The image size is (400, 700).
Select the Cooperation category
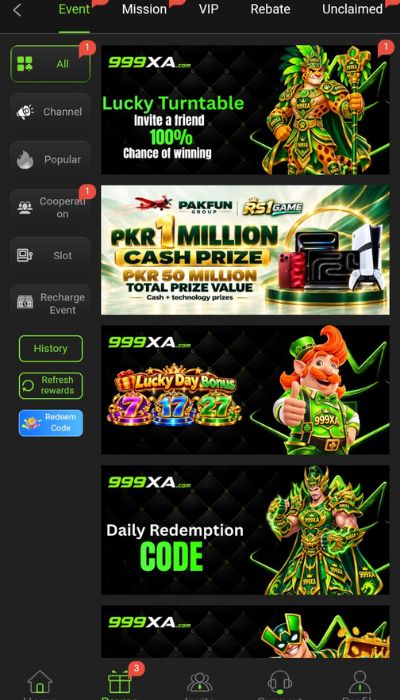(x=50, y=208)
